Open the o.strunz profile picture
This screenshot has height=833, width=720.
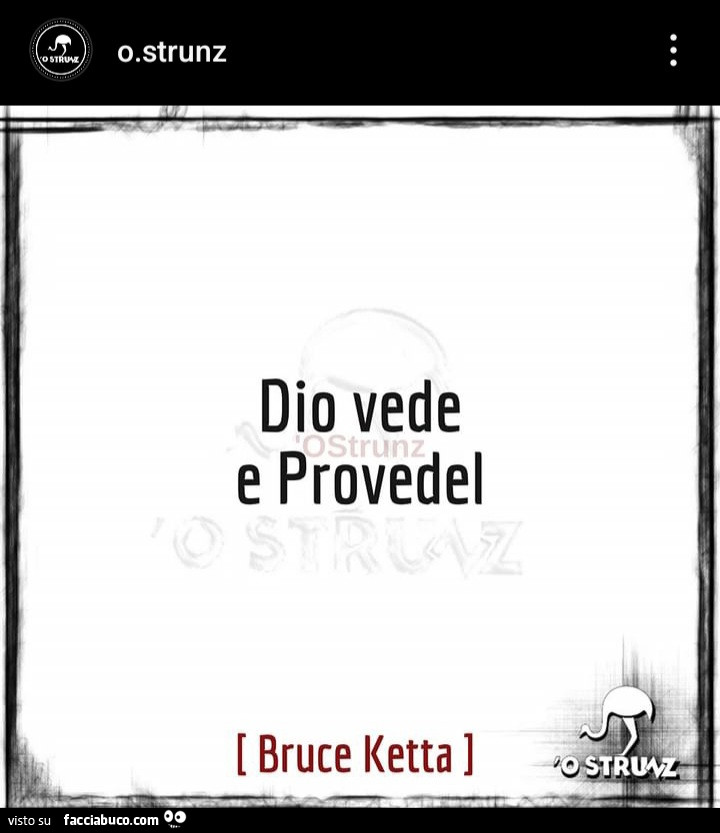61,50
